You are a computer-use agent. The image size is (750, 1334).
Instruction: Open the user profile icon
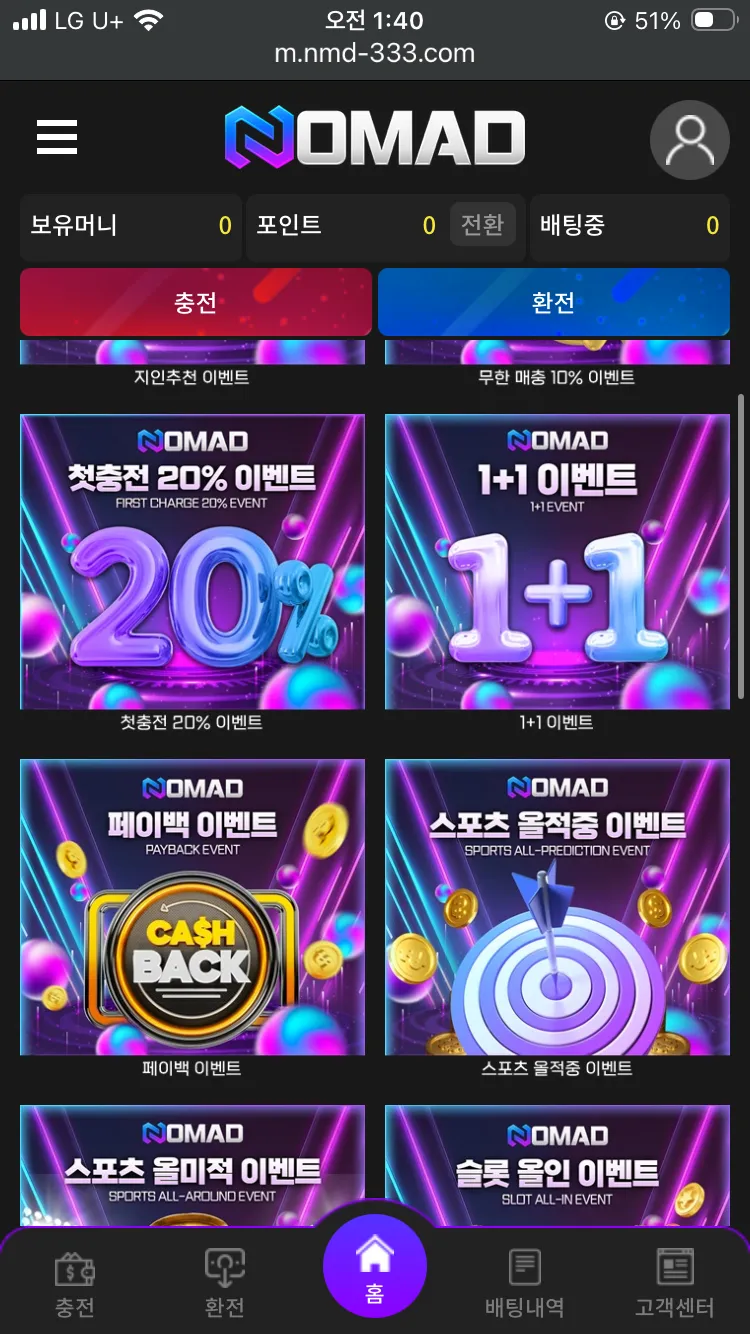(x=689, y=140)
